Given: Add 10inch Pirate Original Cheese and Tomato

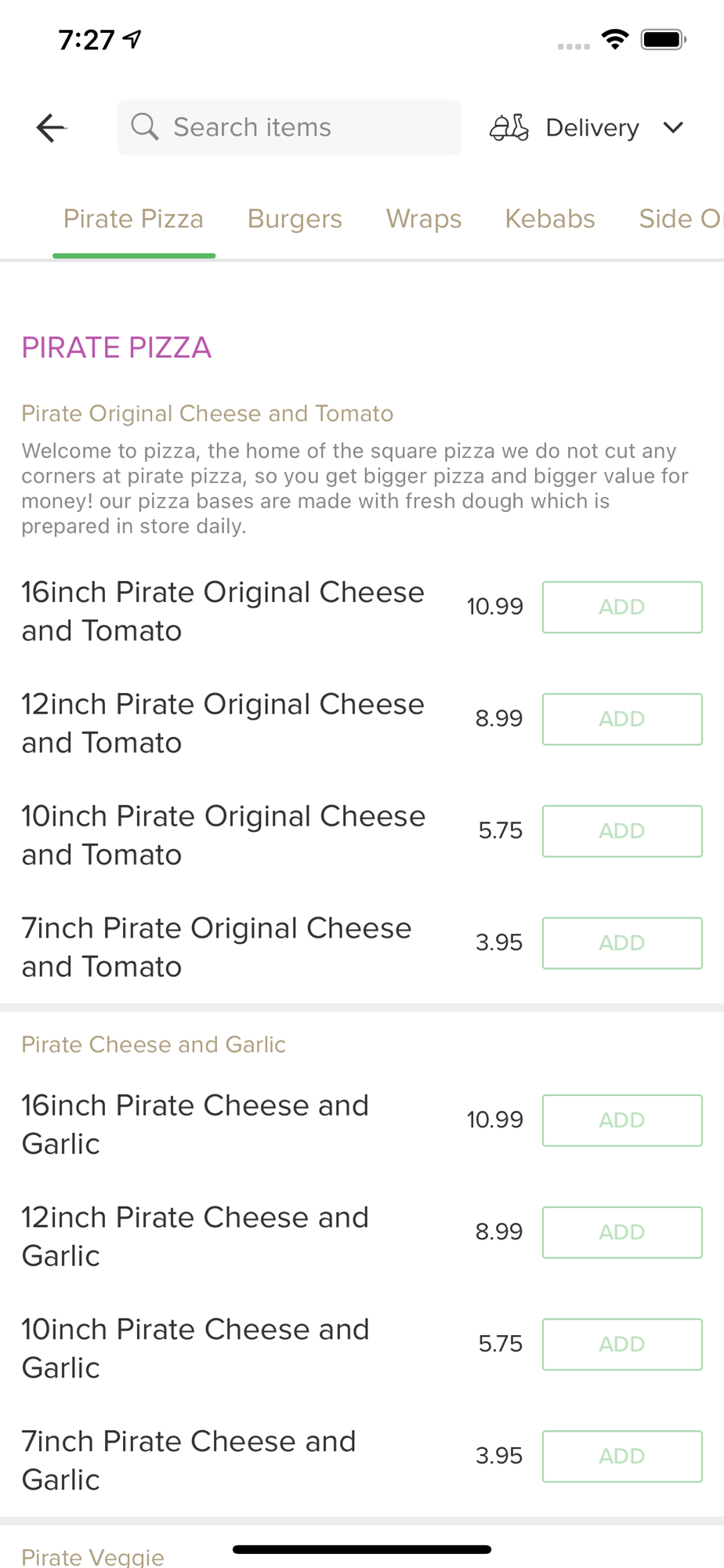Looking at the screenshot, I should click(x=621, y=831).
